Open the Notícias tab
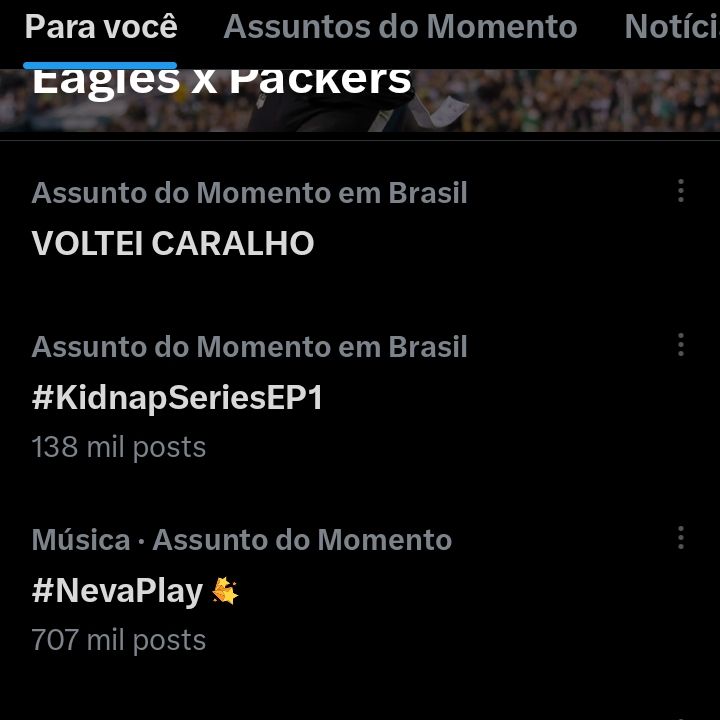The height and width of the screenshot is (720, 720). [671, 27]
